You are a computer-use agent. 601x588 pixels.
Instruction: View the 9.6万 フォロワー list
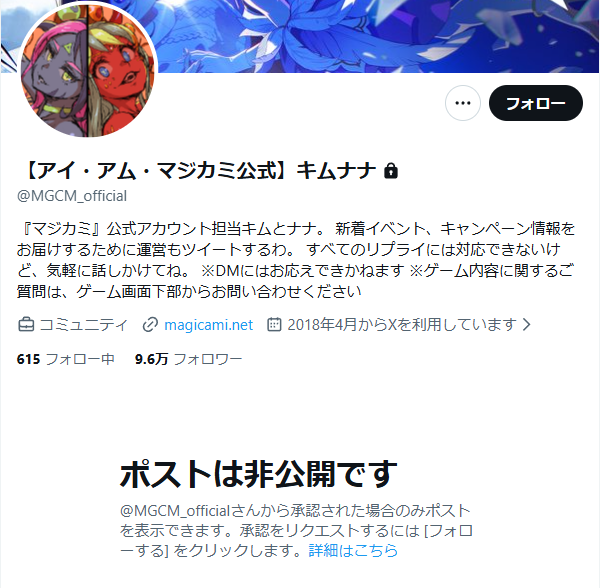pos(189,359)
